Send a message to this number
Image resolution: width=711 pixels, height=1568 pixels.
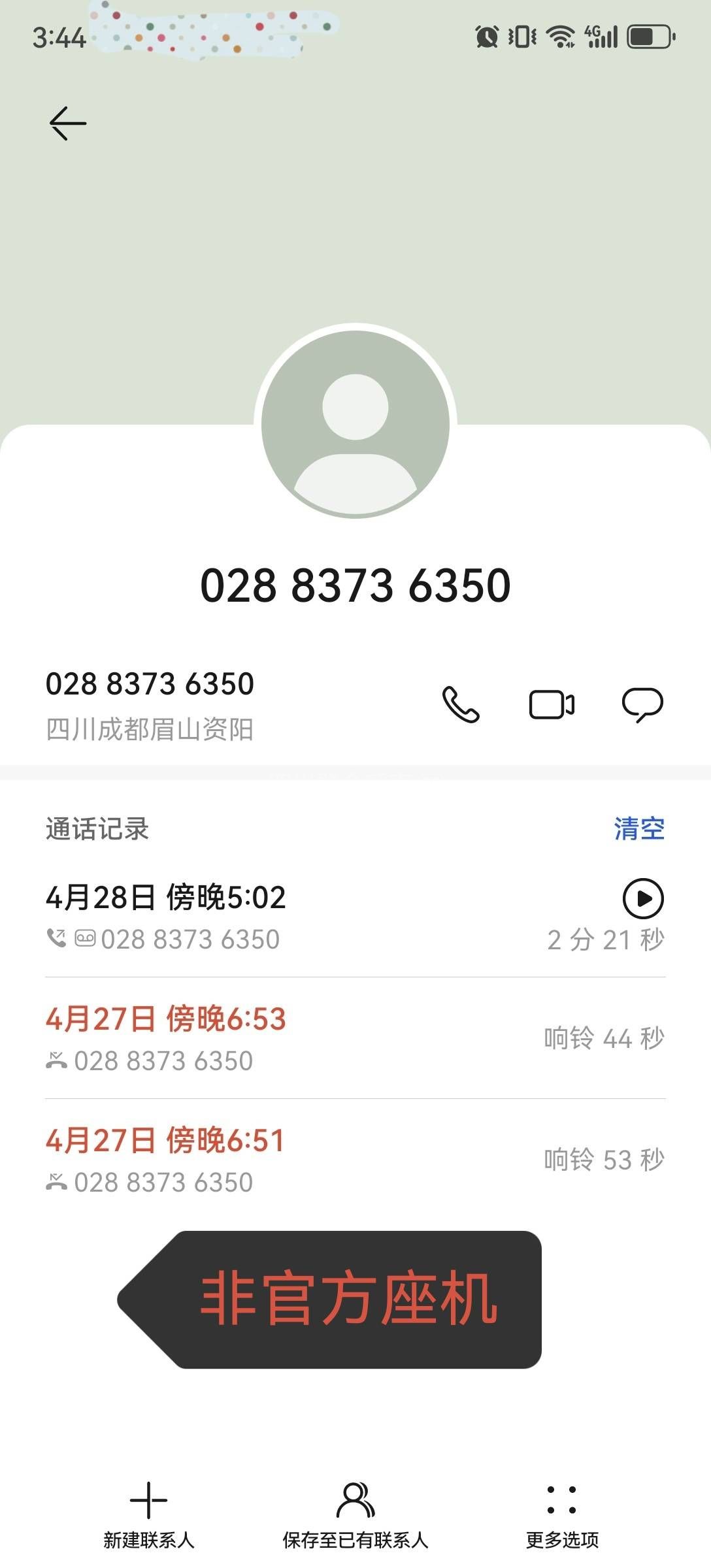[642, 705]
